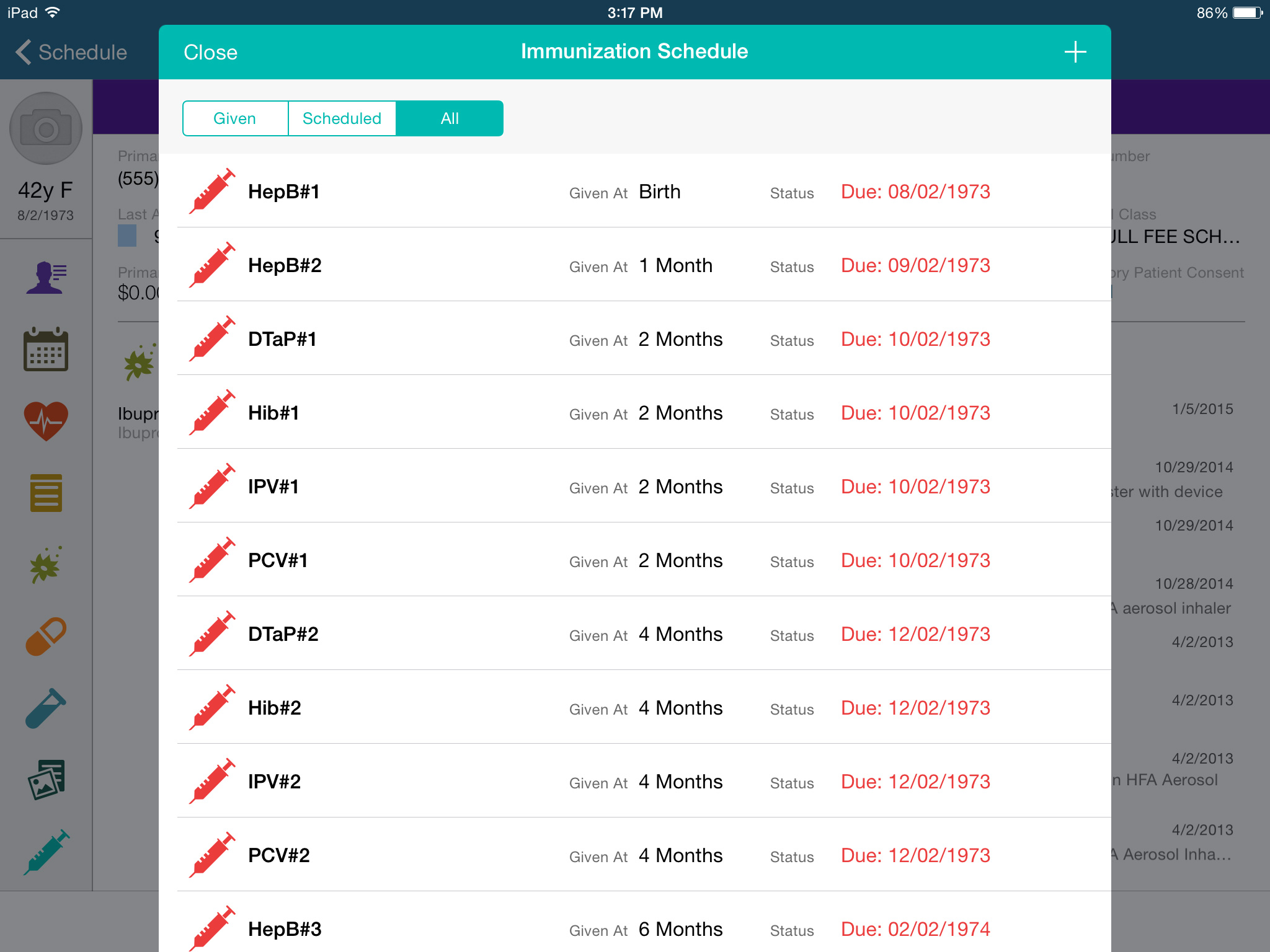Select the All tab
The image size is (1270, 952).
pos(450,118)
